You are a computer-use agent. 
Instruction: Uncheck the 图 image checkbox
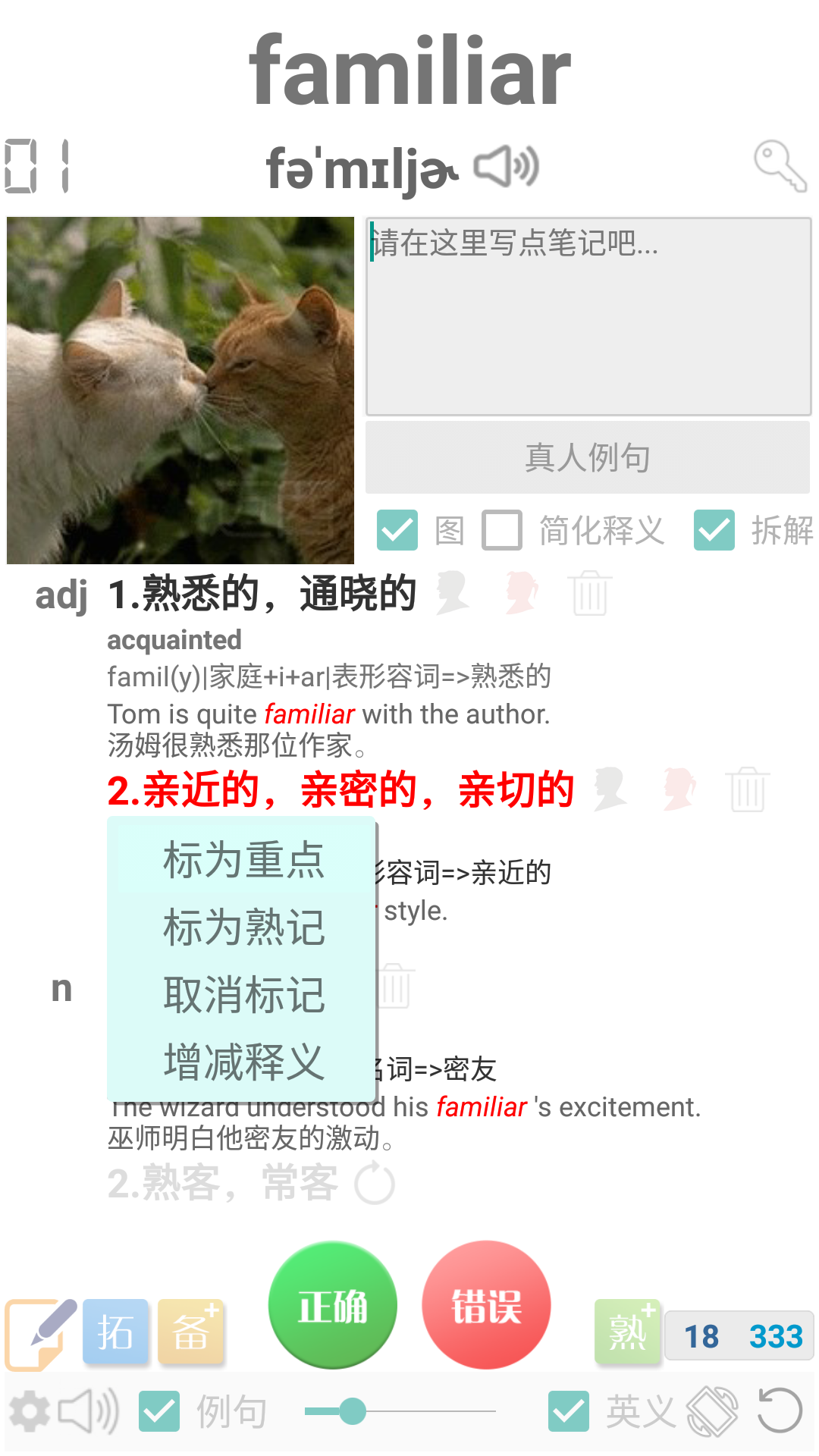[x=397, y=529]
